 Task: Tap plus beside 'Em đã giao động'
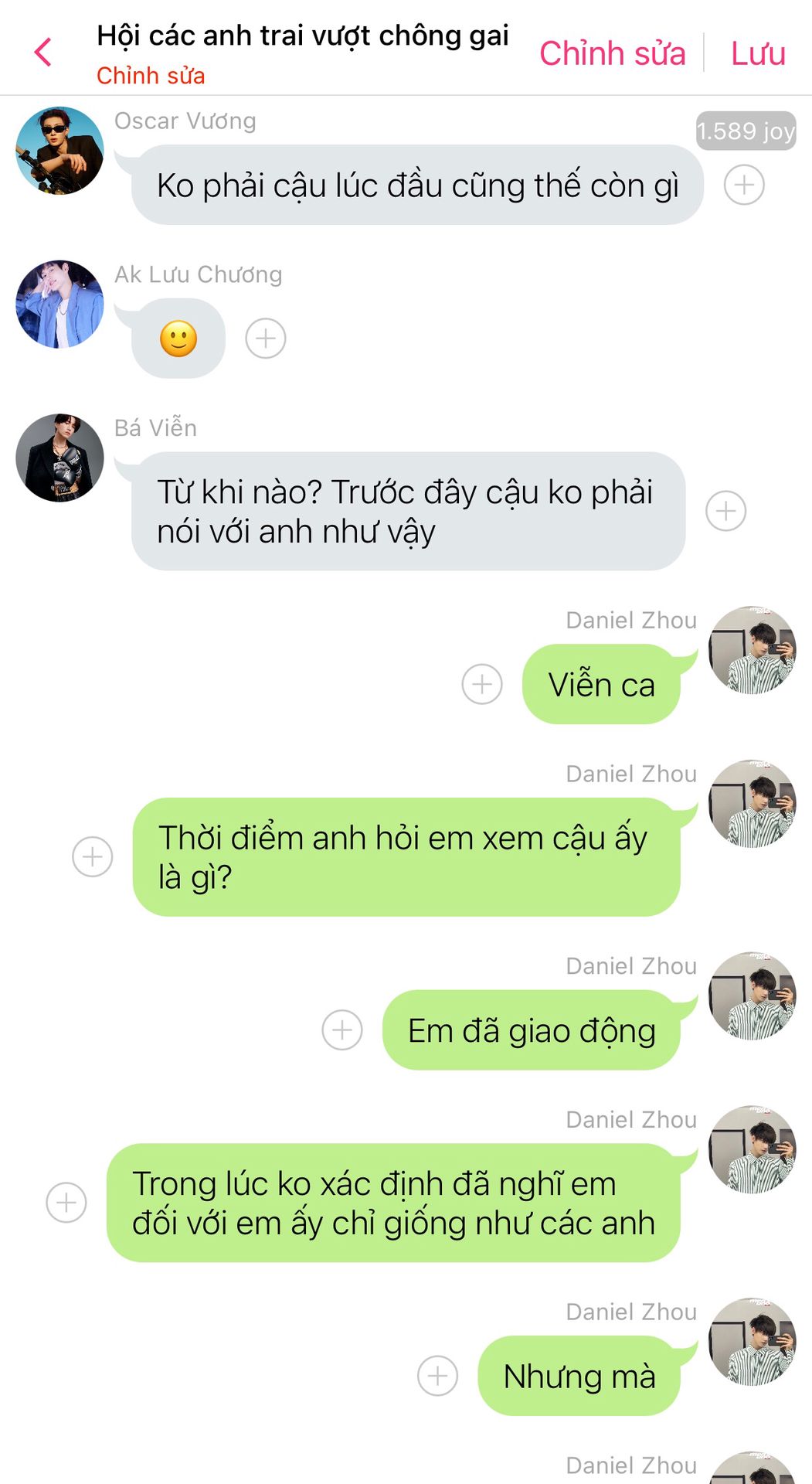click(x=342, y=1030)
